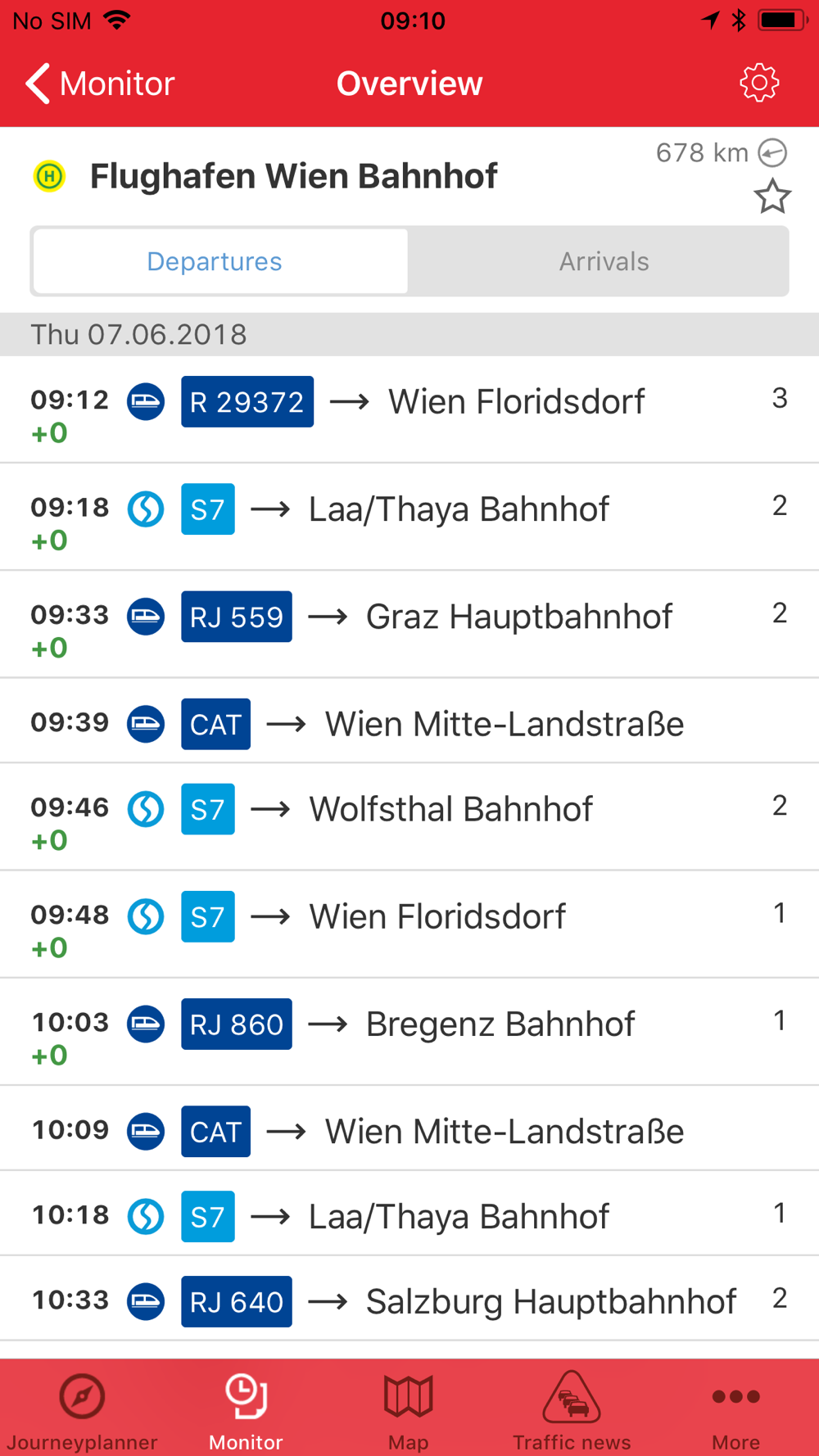Open the 10:09 CAT to Wien Mitte-Landstraße

[409, 1128]
